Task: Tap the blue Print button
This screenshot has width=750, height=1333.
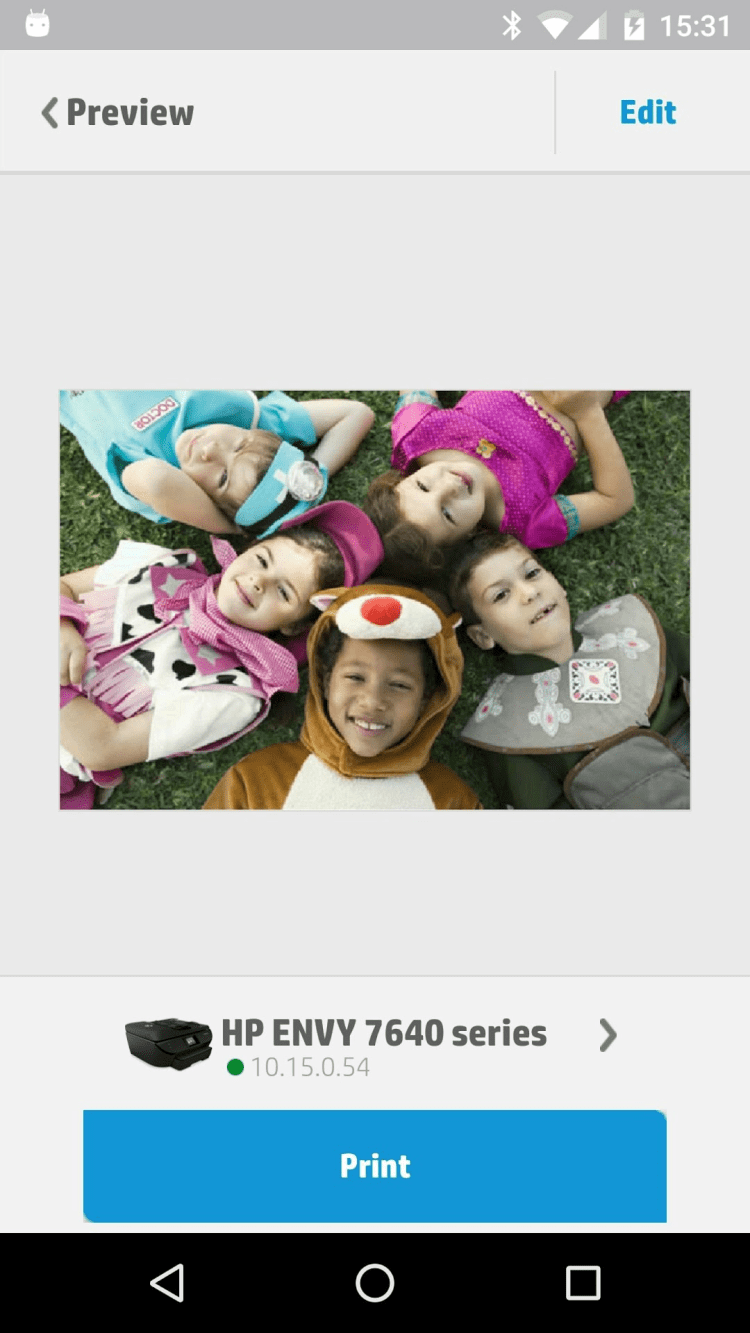Action: pyautogui.click(x=374, y=1166)
